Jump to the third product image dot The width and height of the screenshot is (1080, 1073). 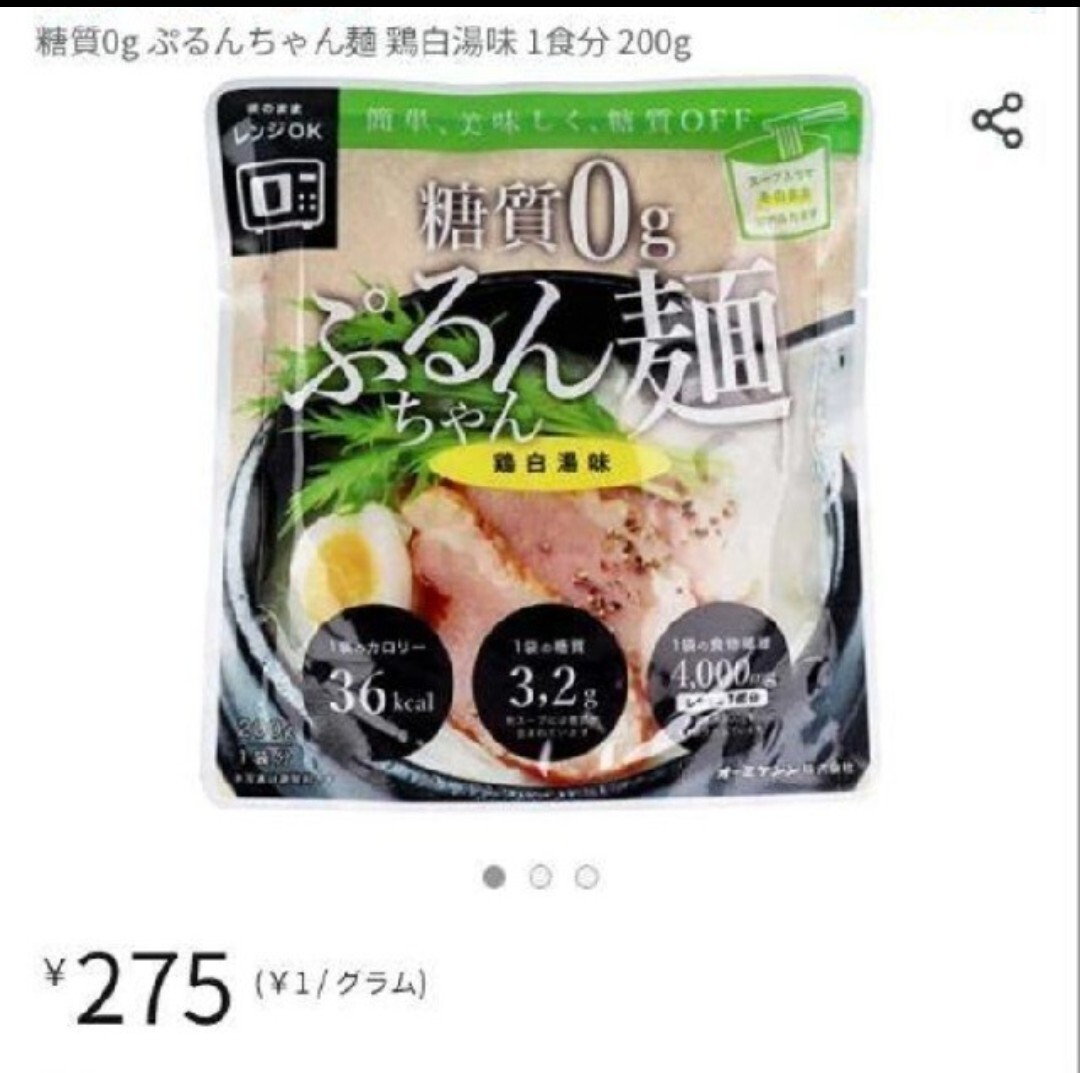pos(587,877)
